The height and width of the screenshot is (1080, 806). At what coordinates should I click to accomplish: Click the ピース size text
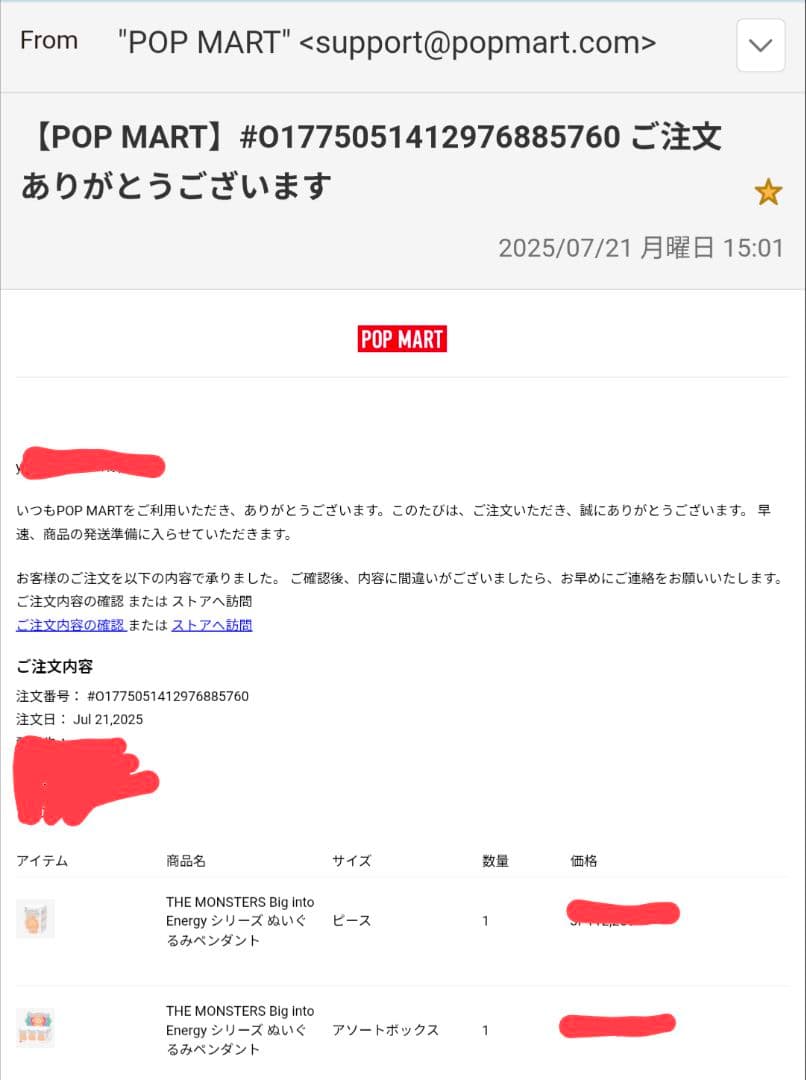tap(350, 920)
